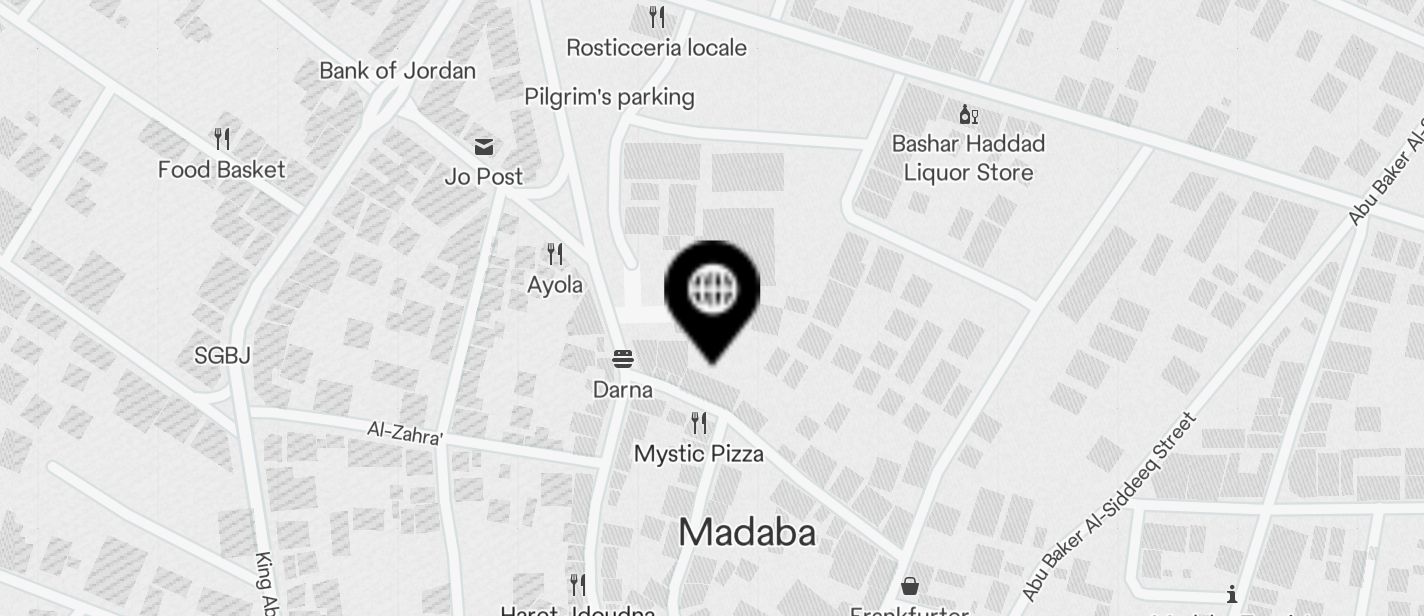This screenshot has height=616, width=1424.
Task: Select the Darna burger place marker
Action: click(x=623, y=359)
